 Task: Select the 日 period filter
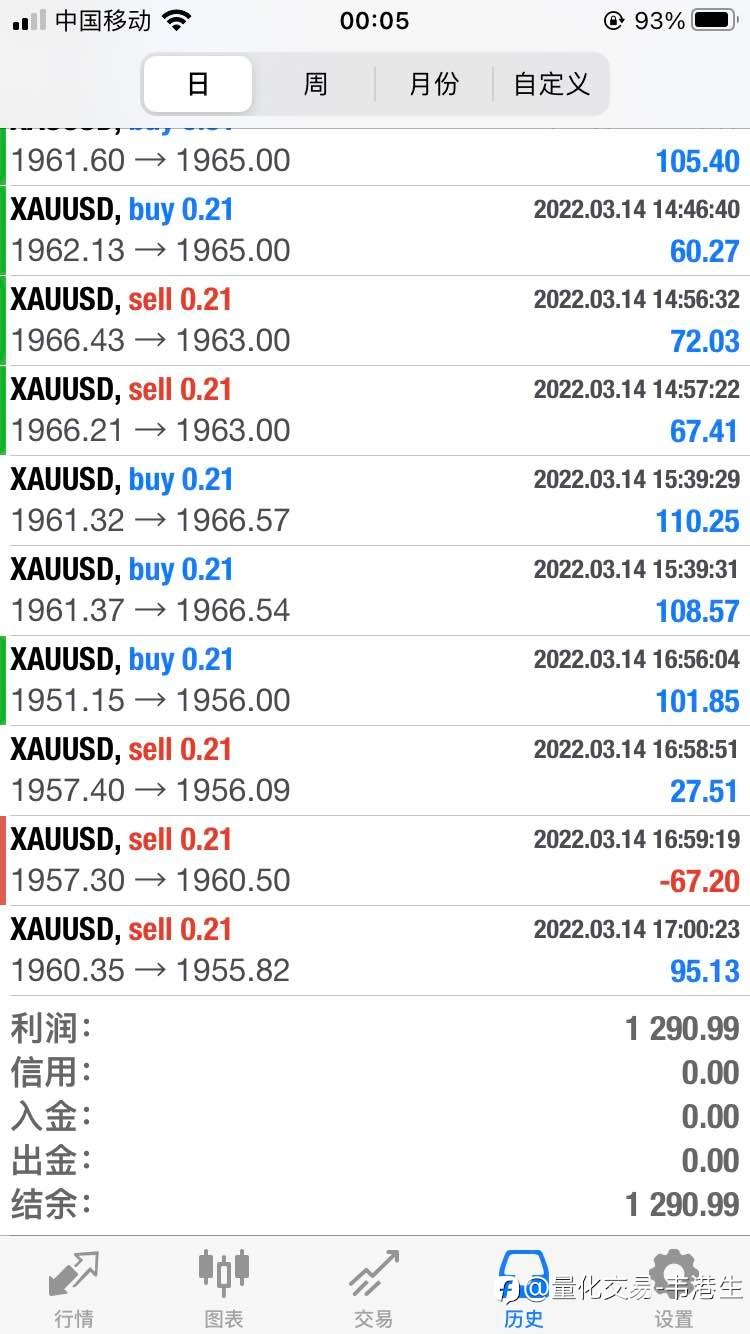click(x=198, y=84)
